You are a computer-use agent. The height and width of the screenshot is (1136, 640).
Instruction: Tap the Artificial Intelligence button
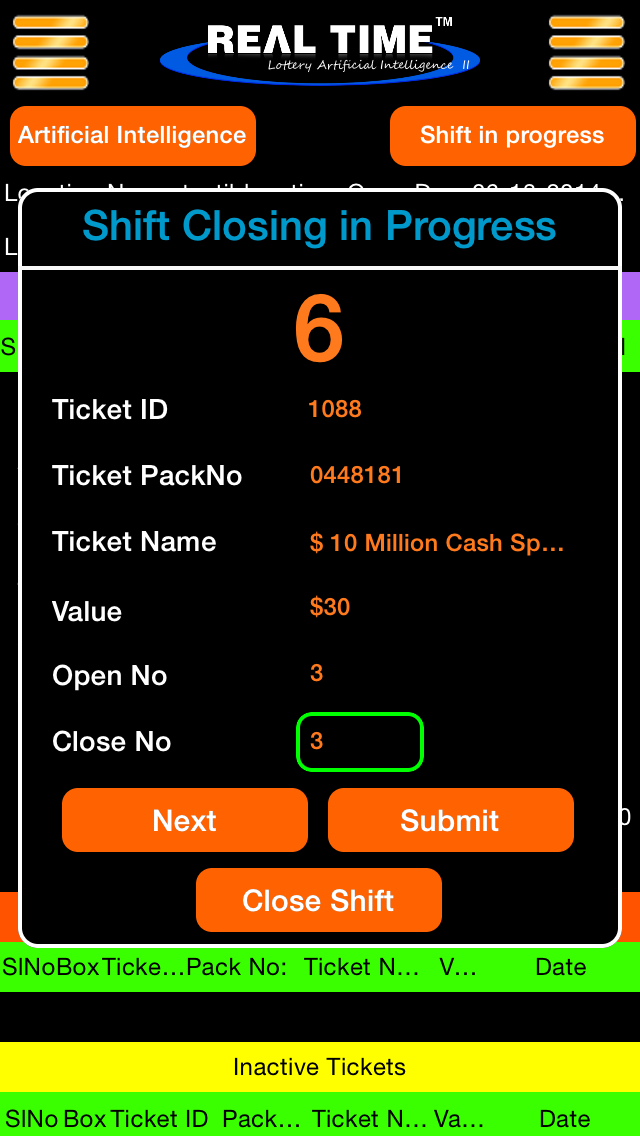pos(133,135)
